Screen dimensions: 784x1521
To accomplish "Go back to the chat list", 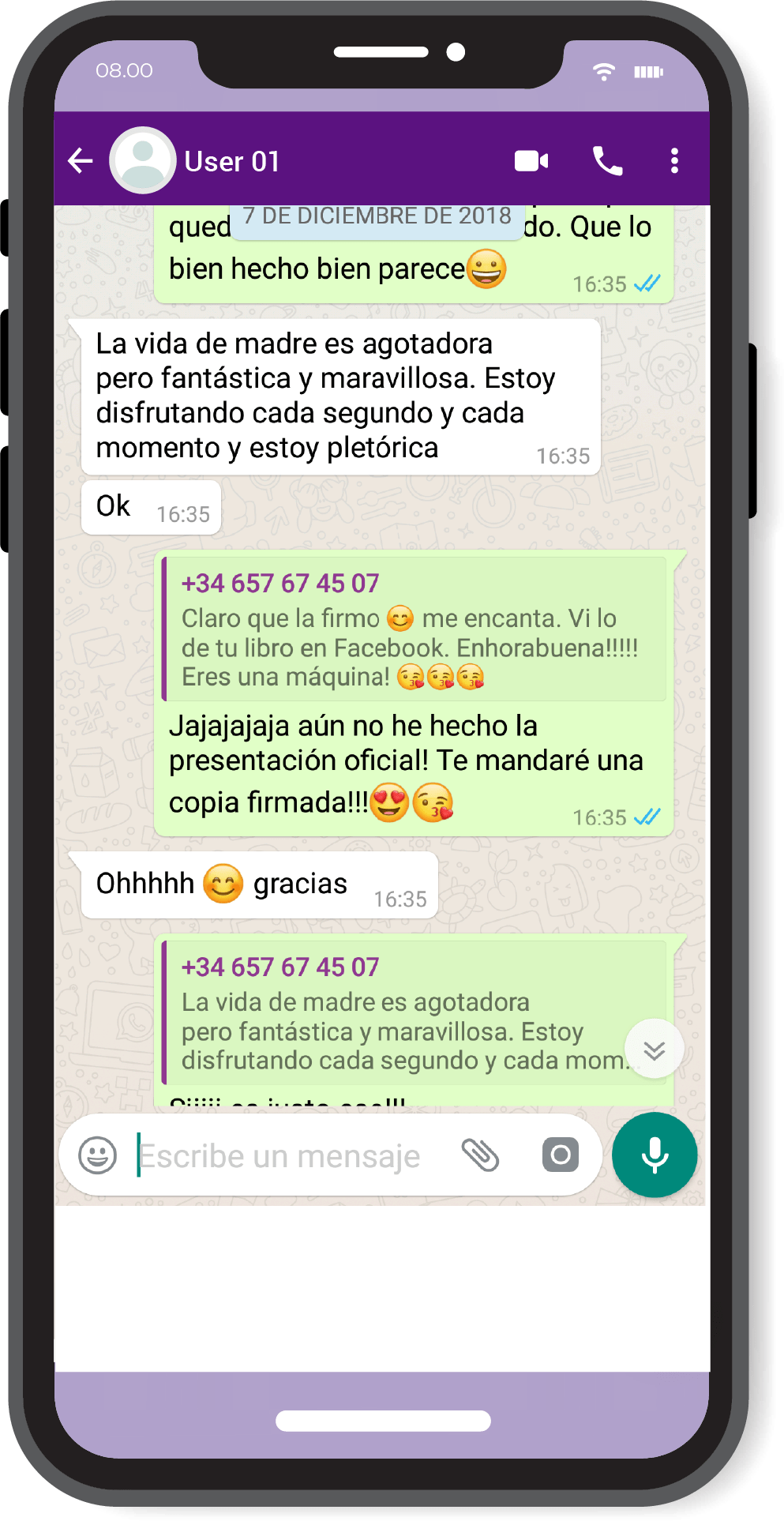I will [x=80, y=160].
